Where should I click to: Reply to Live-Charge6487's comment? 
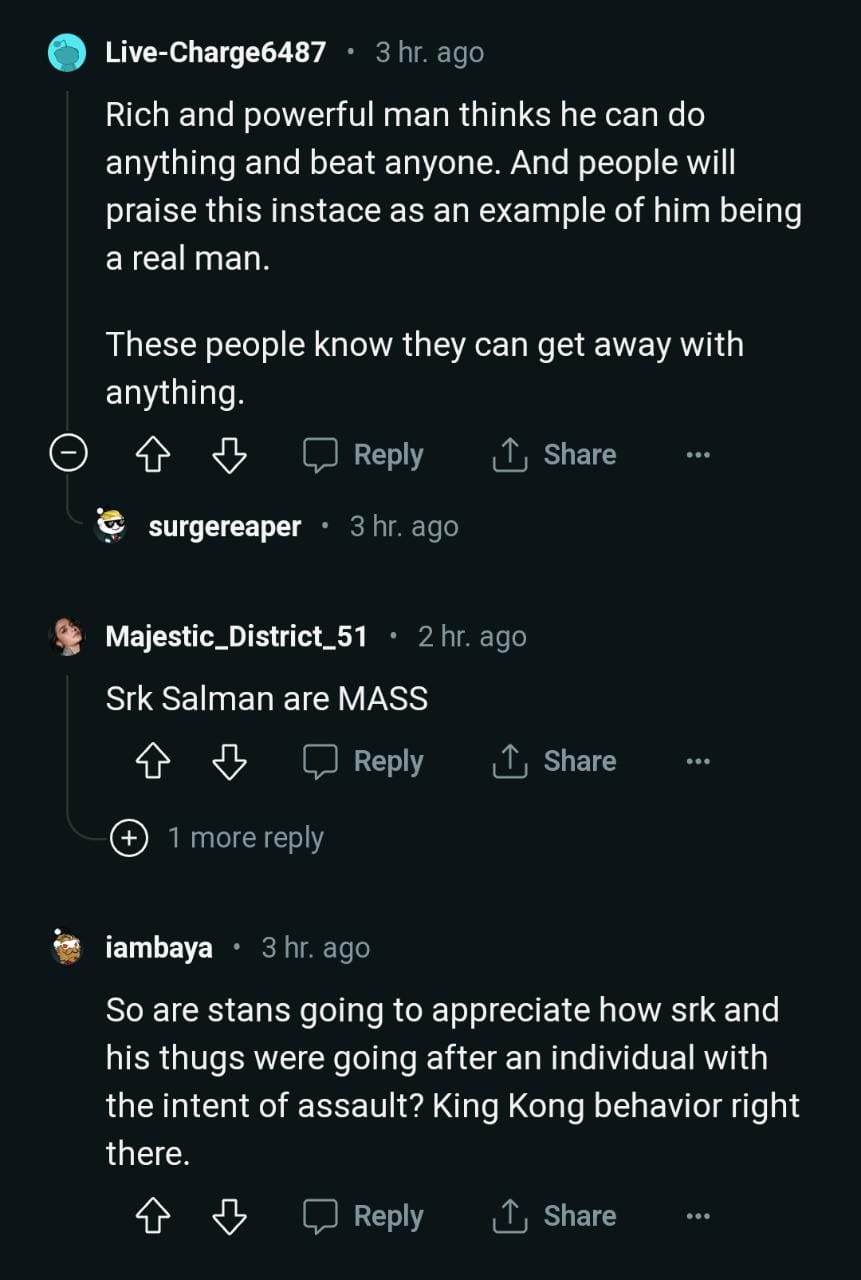[x=364, y=456]
